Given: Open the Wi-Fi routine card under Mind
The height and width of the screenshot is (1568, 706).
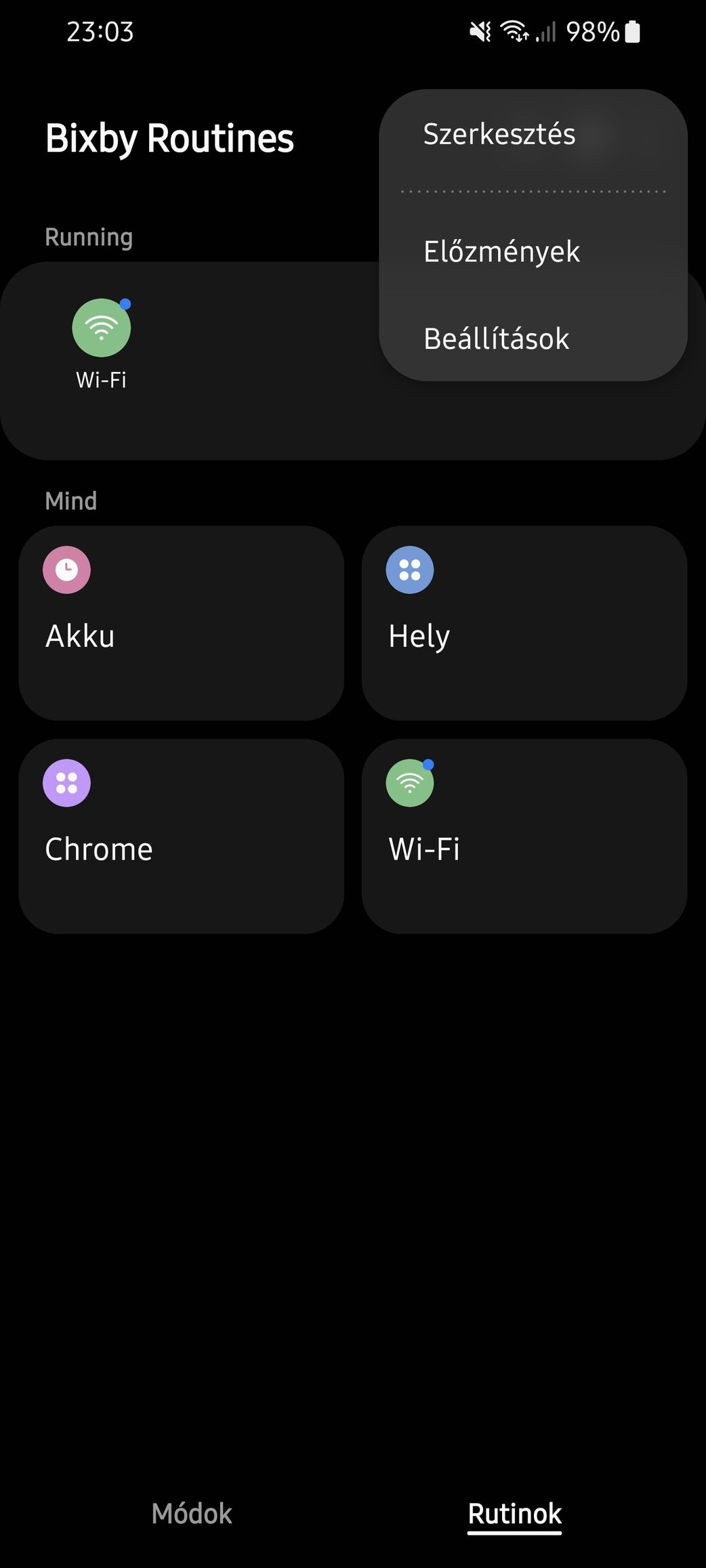Looking at the screenshot, I should tap(524, 836).
